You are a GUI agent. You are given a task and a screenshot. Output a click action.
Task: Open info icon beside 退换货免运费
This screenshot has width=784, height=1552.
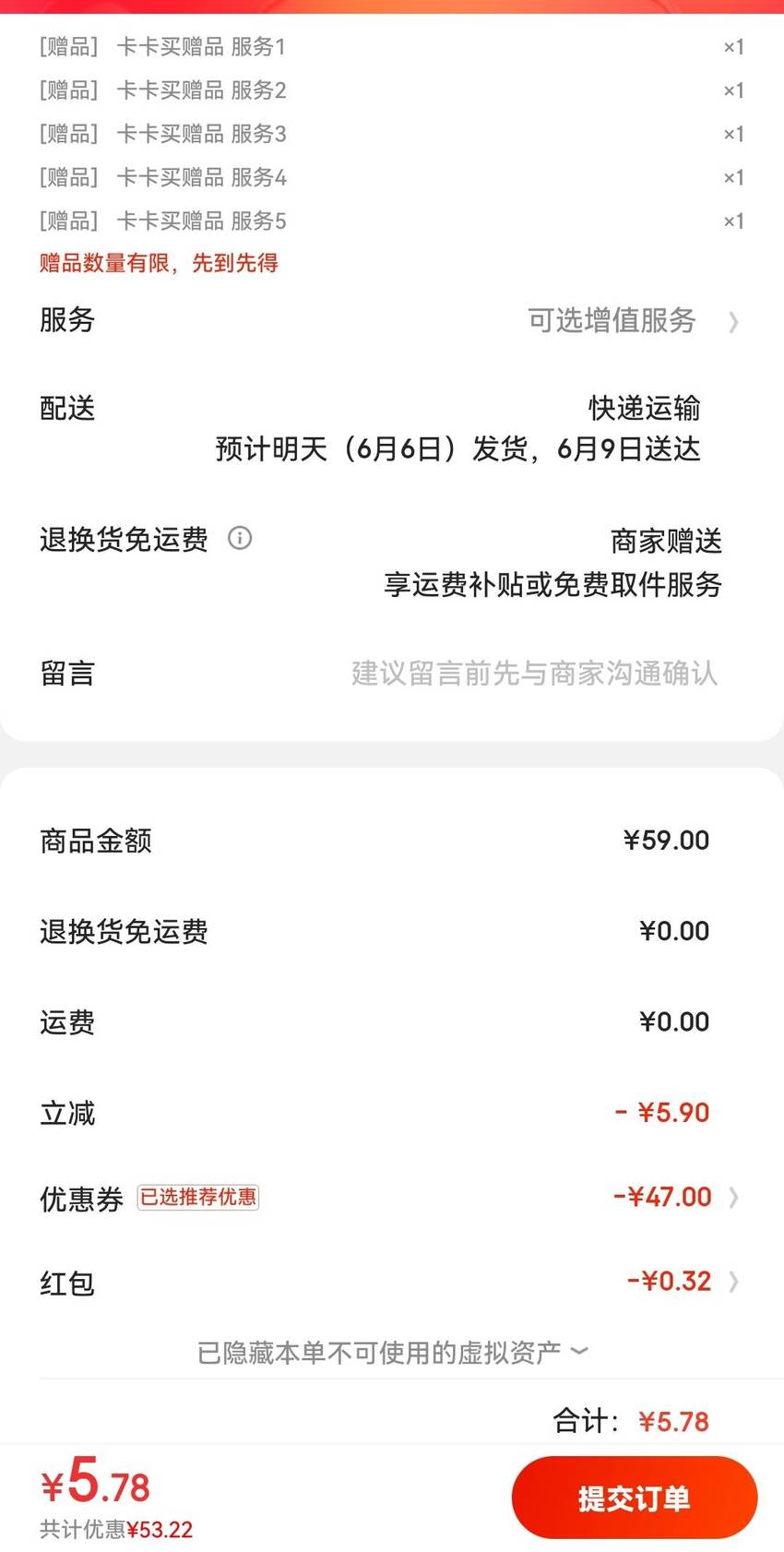240,538
